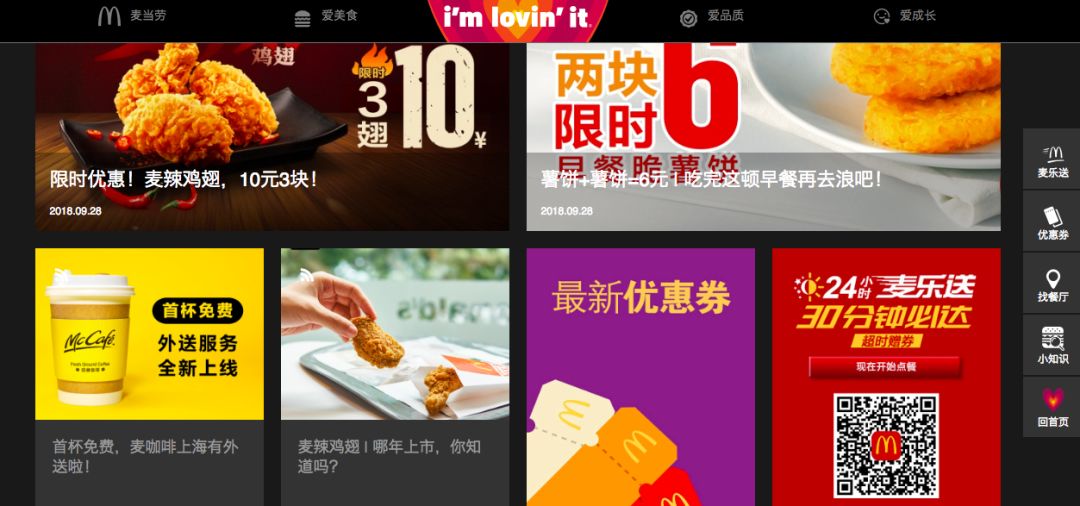The width and height of the screenshot is (1080, 506).
Task: Go back to homepage via 回首页
Action: tap(1052, 407)
